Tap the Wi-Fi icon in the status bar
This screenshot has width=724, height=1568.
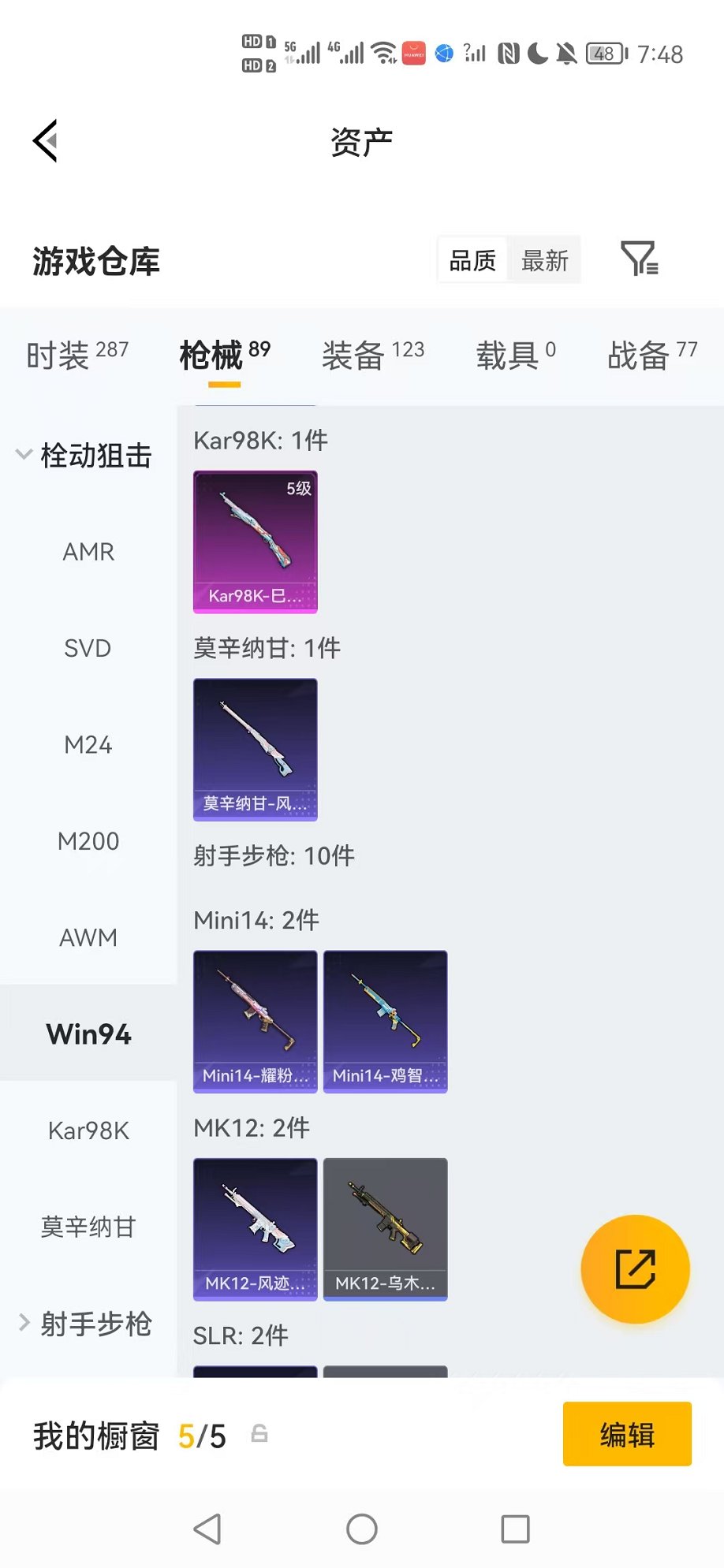pos(385,53)
